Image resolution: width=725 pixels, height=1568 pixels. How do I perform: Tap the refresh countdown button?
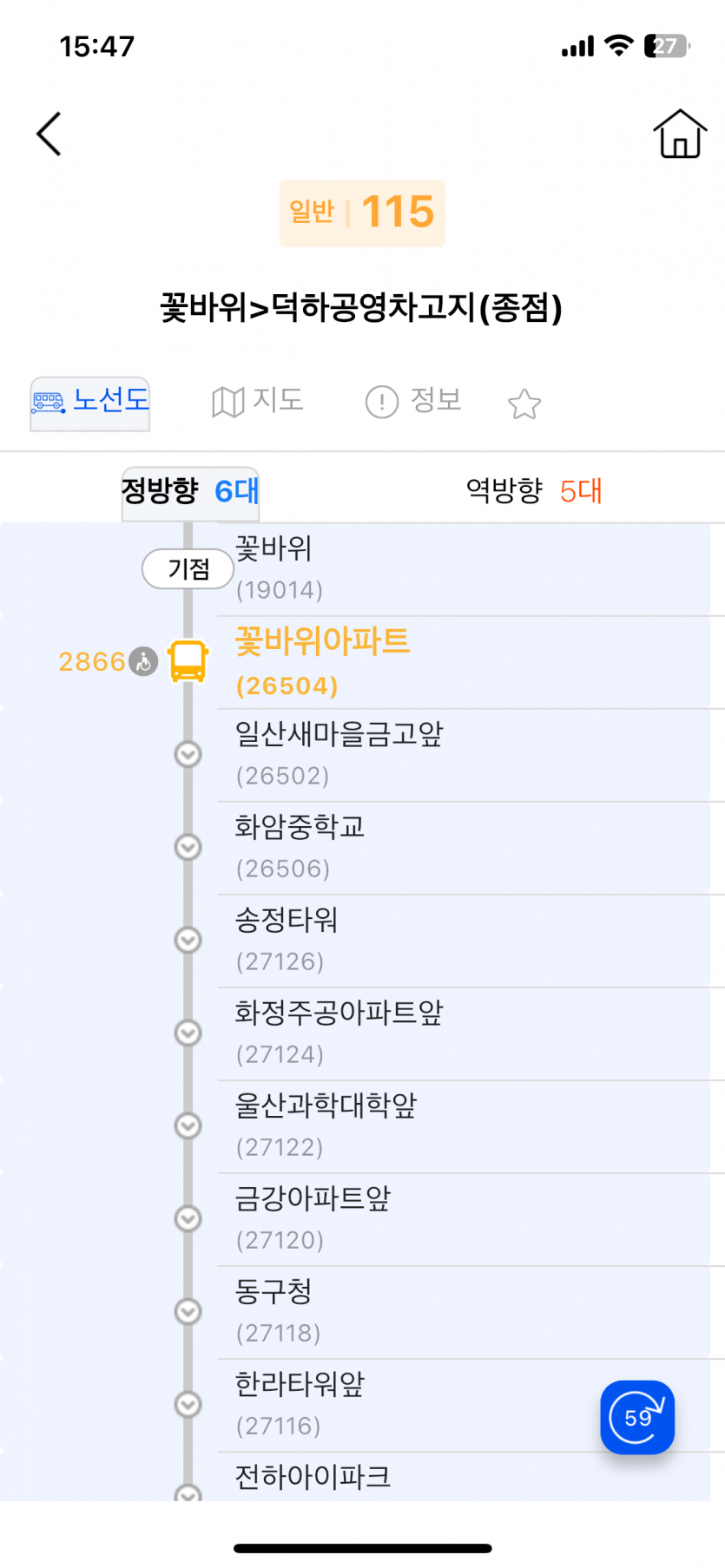[637, 1417]
